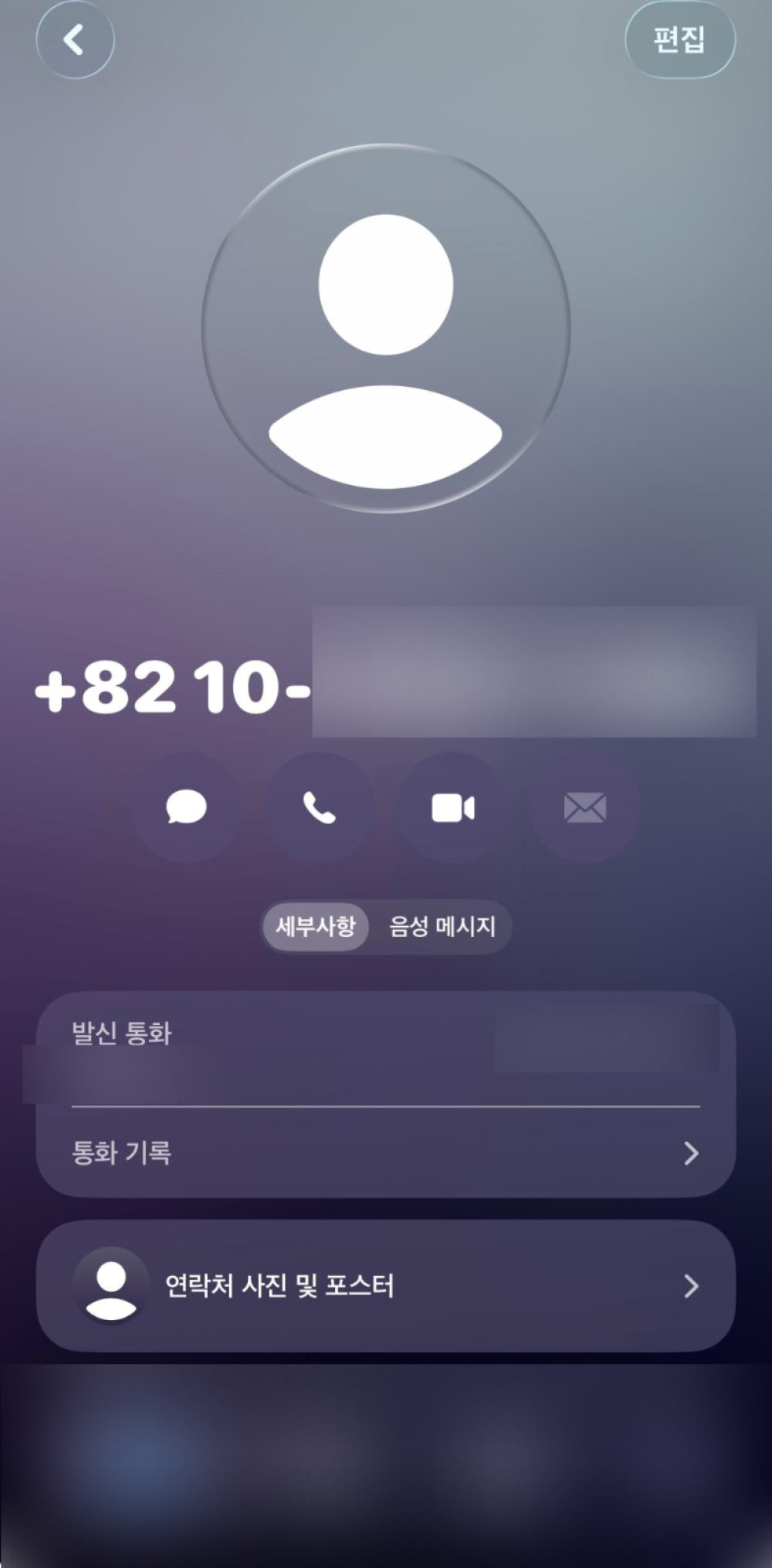
Task: Tap the 발신 통화 entry
Action: point(385,1050)
